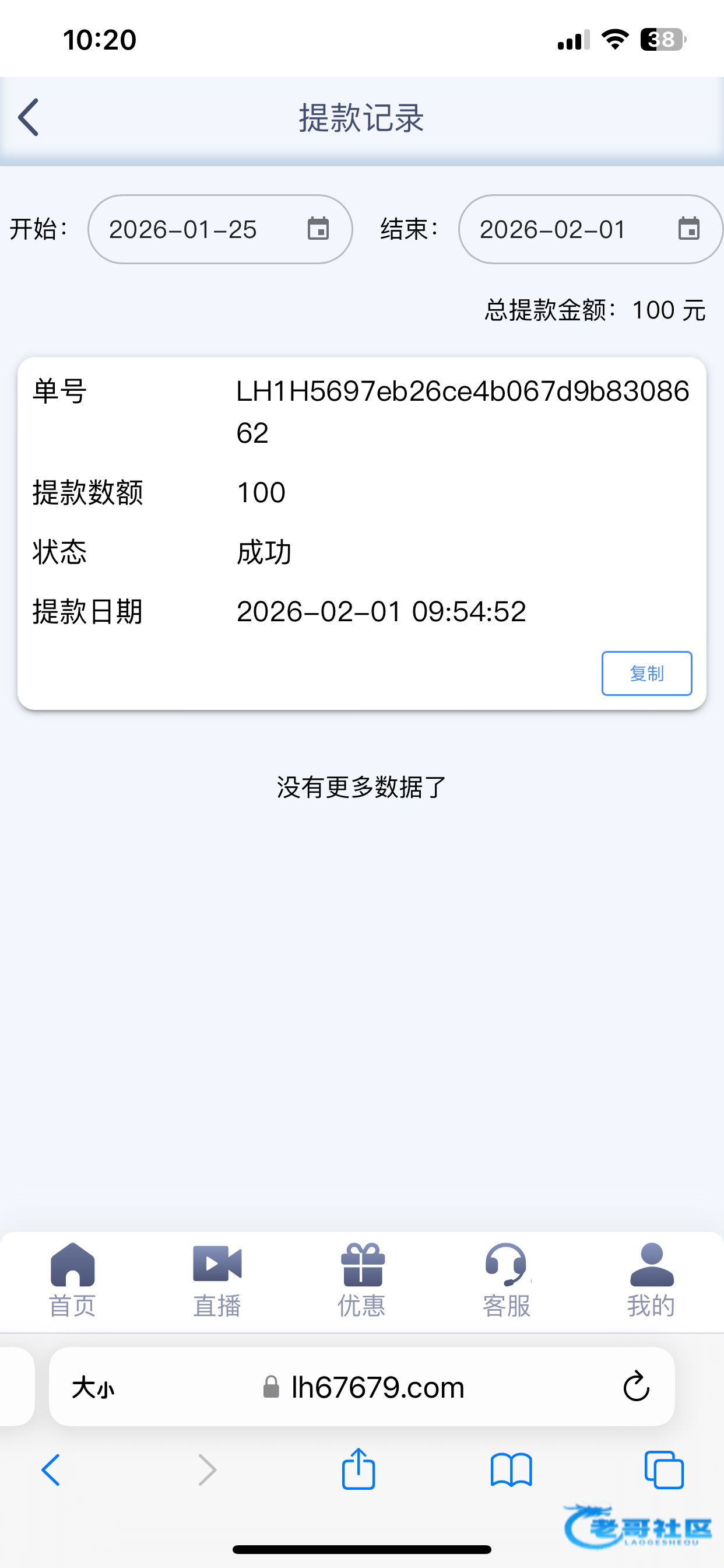Contact 客服 customer service

click(506, 1279)
